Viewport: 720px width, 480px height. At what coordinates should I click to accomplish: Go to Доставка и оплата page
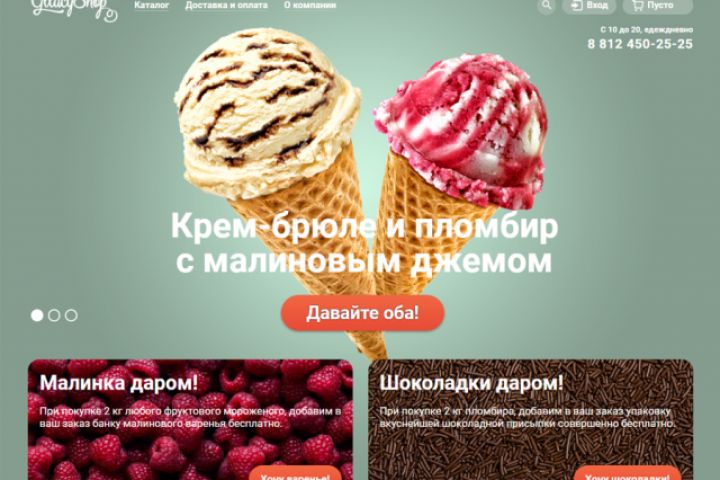click(226, 5)
